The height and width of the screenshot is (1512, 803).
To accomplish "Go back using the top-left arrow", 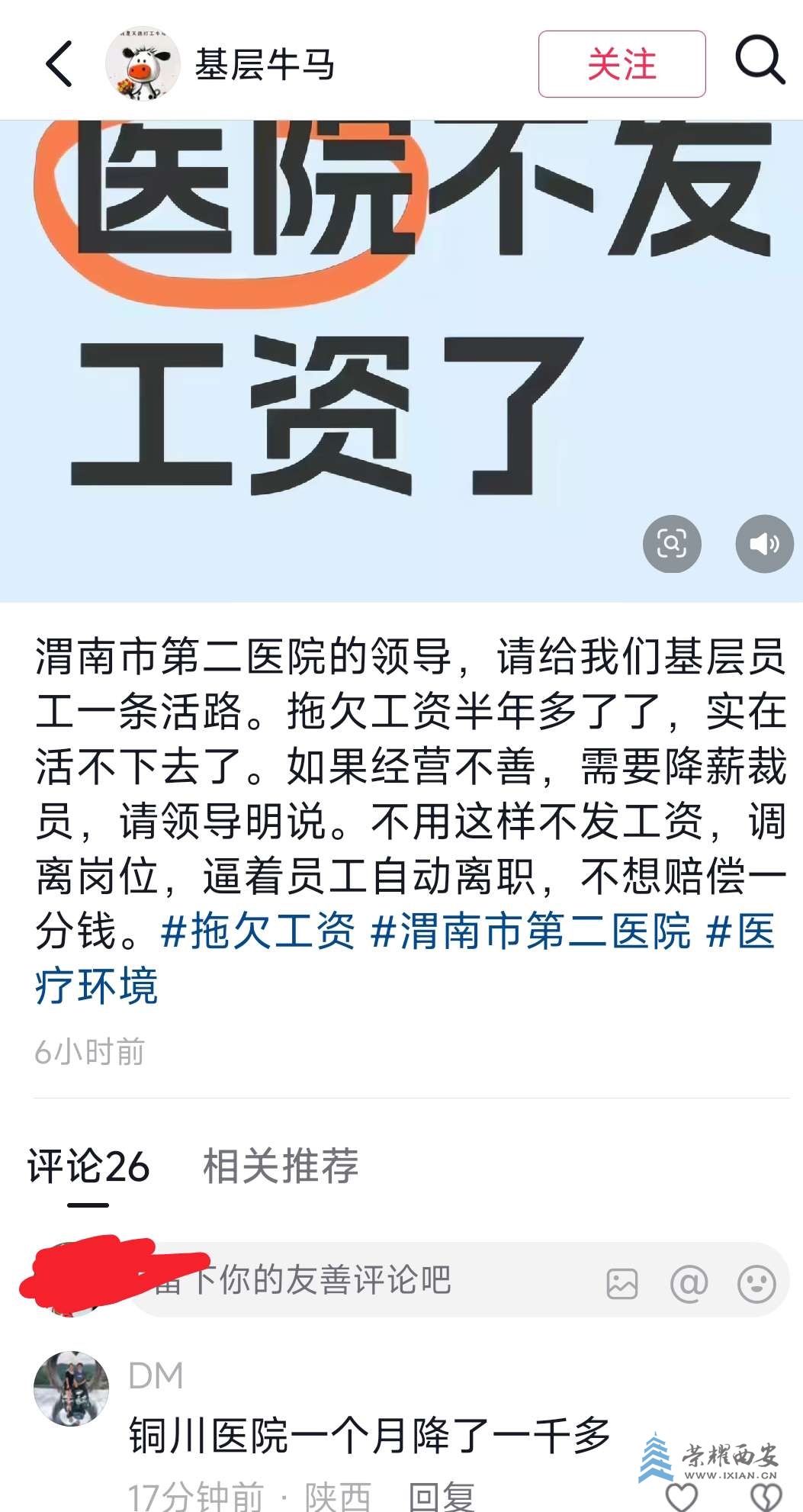I will click(59, 64).
